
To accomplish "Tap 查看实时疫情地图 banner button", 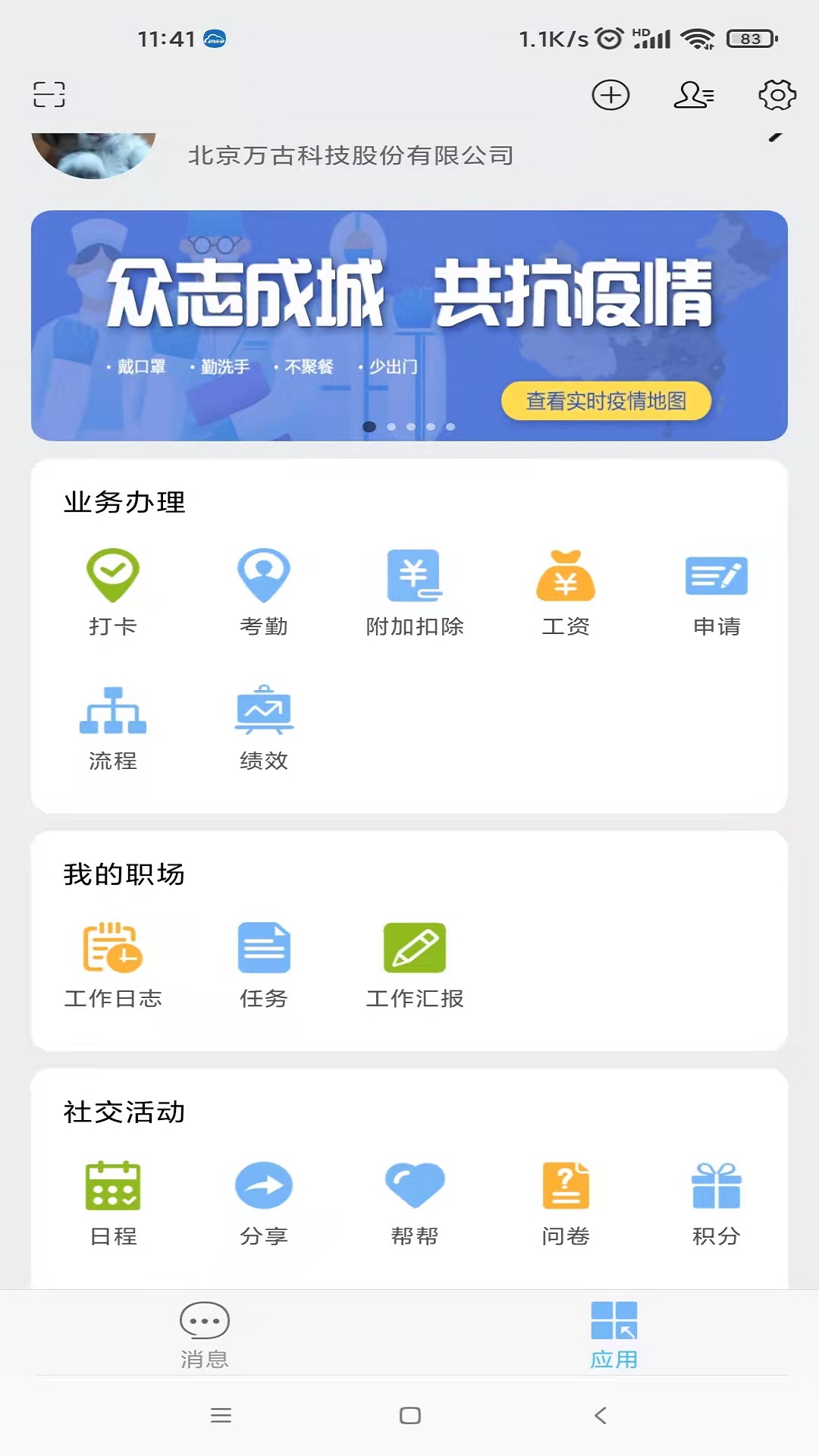I will click(x=607, y=402).
